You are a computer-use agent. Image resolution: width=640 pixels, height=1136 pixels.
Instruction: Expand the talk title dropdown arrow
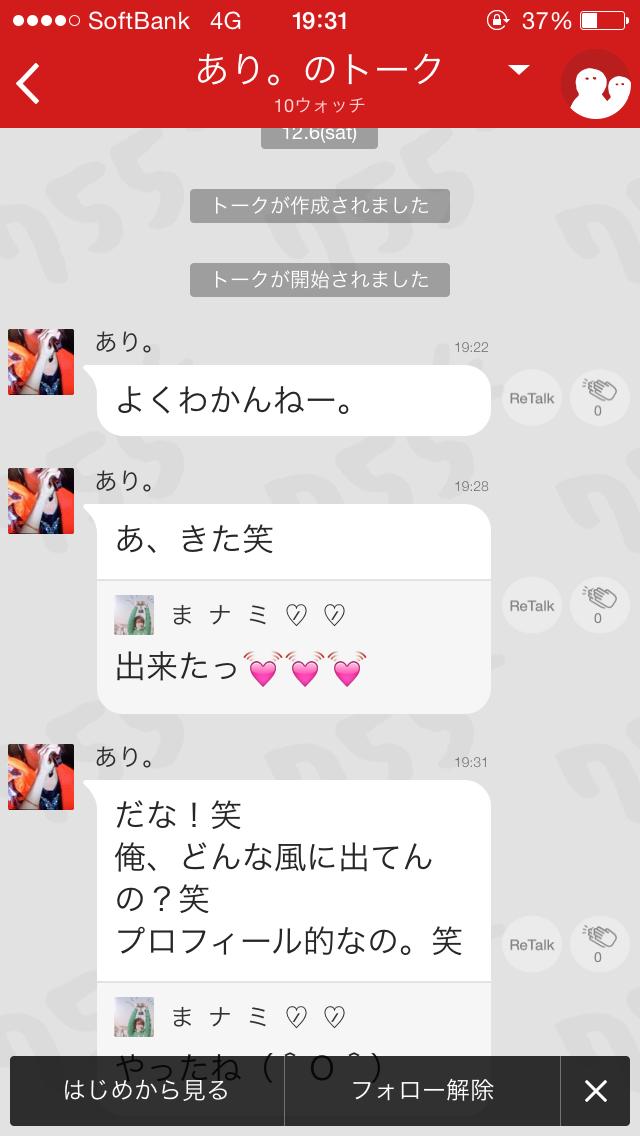click(518, 70)
